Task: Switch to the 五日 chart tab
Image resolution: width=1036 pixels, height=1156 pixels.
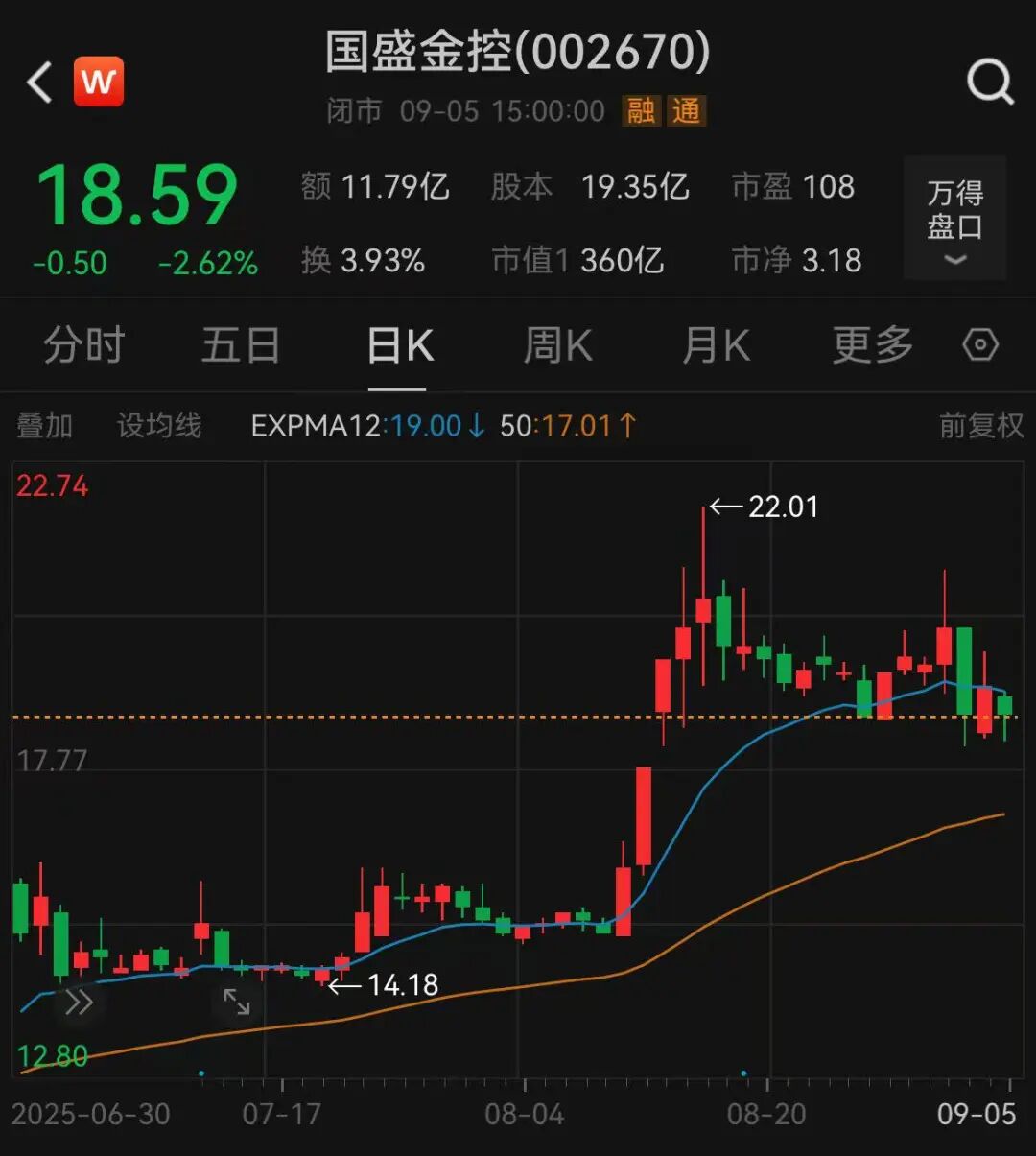Action: pos(241,345)
